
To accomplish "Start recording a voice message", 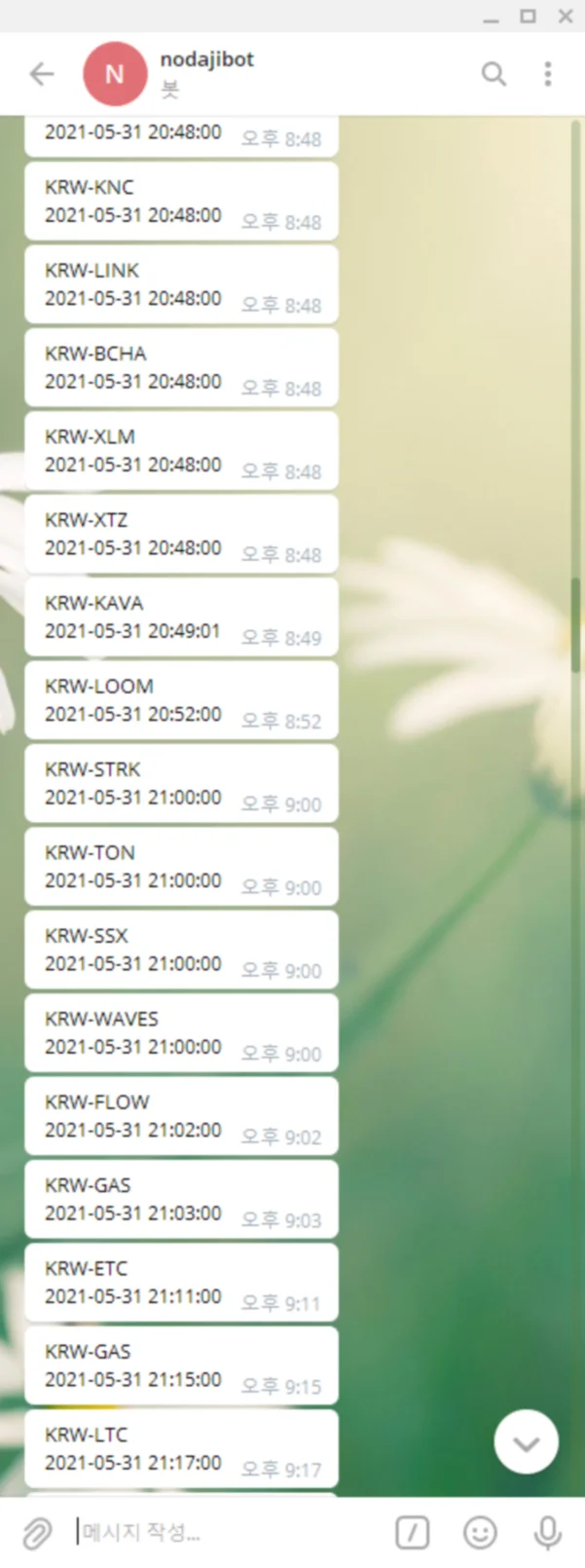I will [x=548, y=1533].
